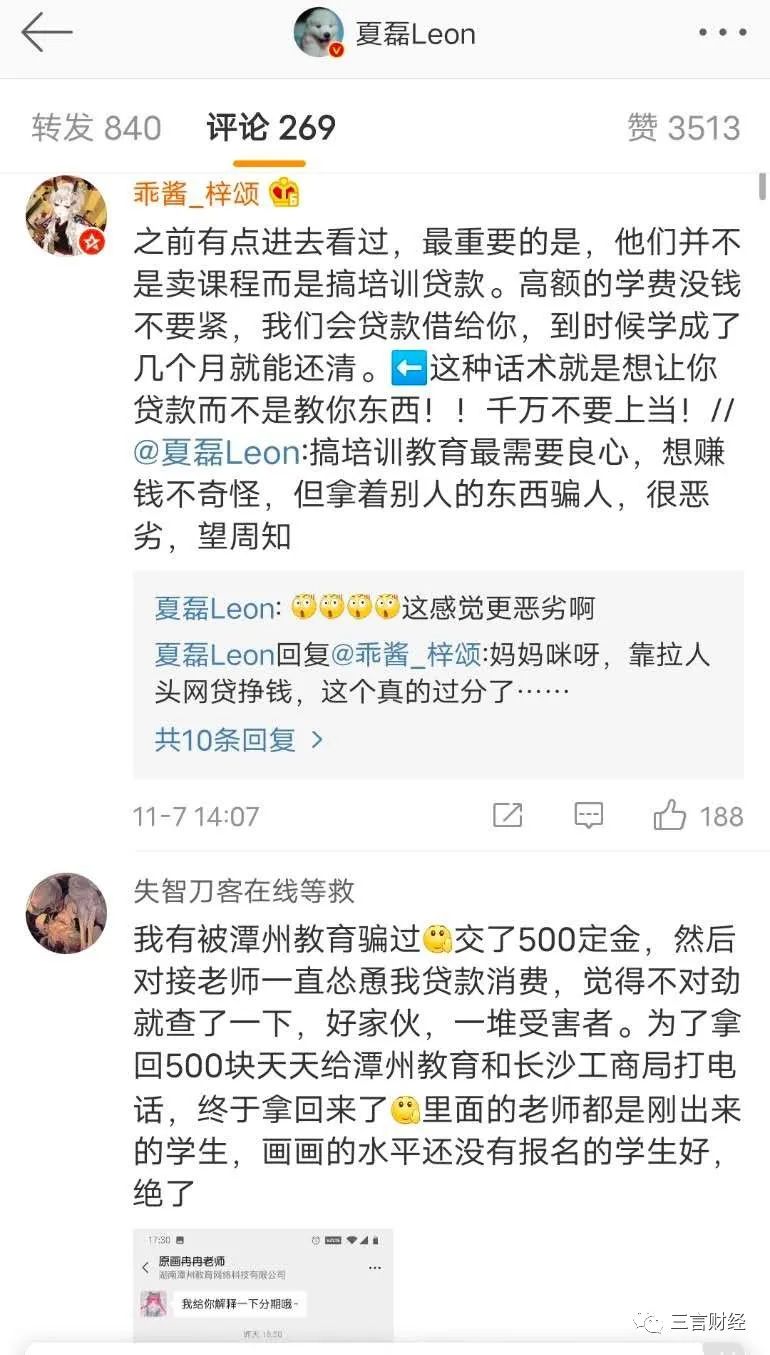Open the three-dot overflow menu
This screenshot has height=1355, width=770.
tap(722, 33)
